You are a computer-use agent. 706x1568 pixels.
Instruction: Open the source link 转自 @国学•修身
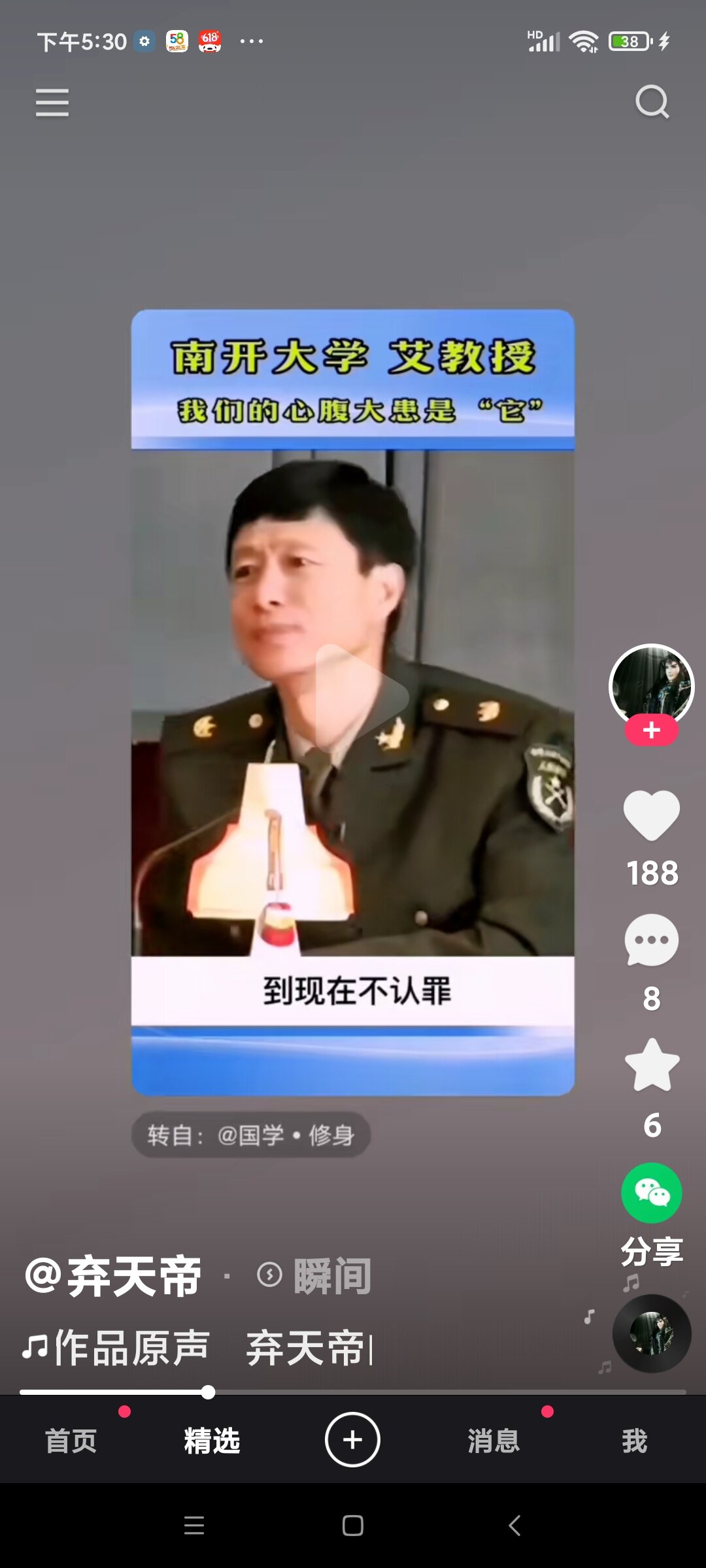[251, 1135]
